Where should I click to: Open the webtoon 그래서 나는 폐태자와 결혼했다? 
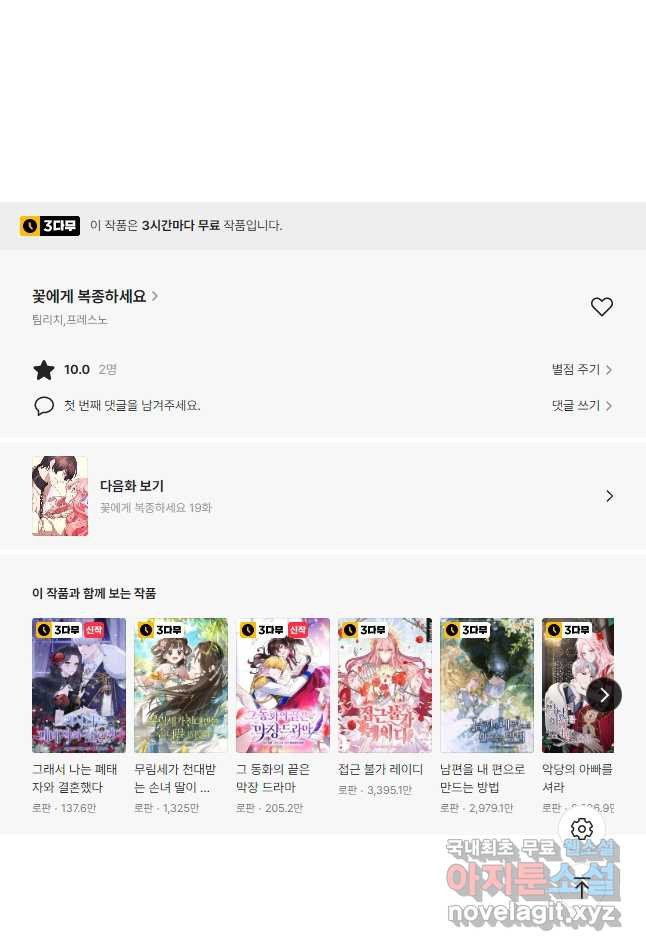[x=79, y=686]
